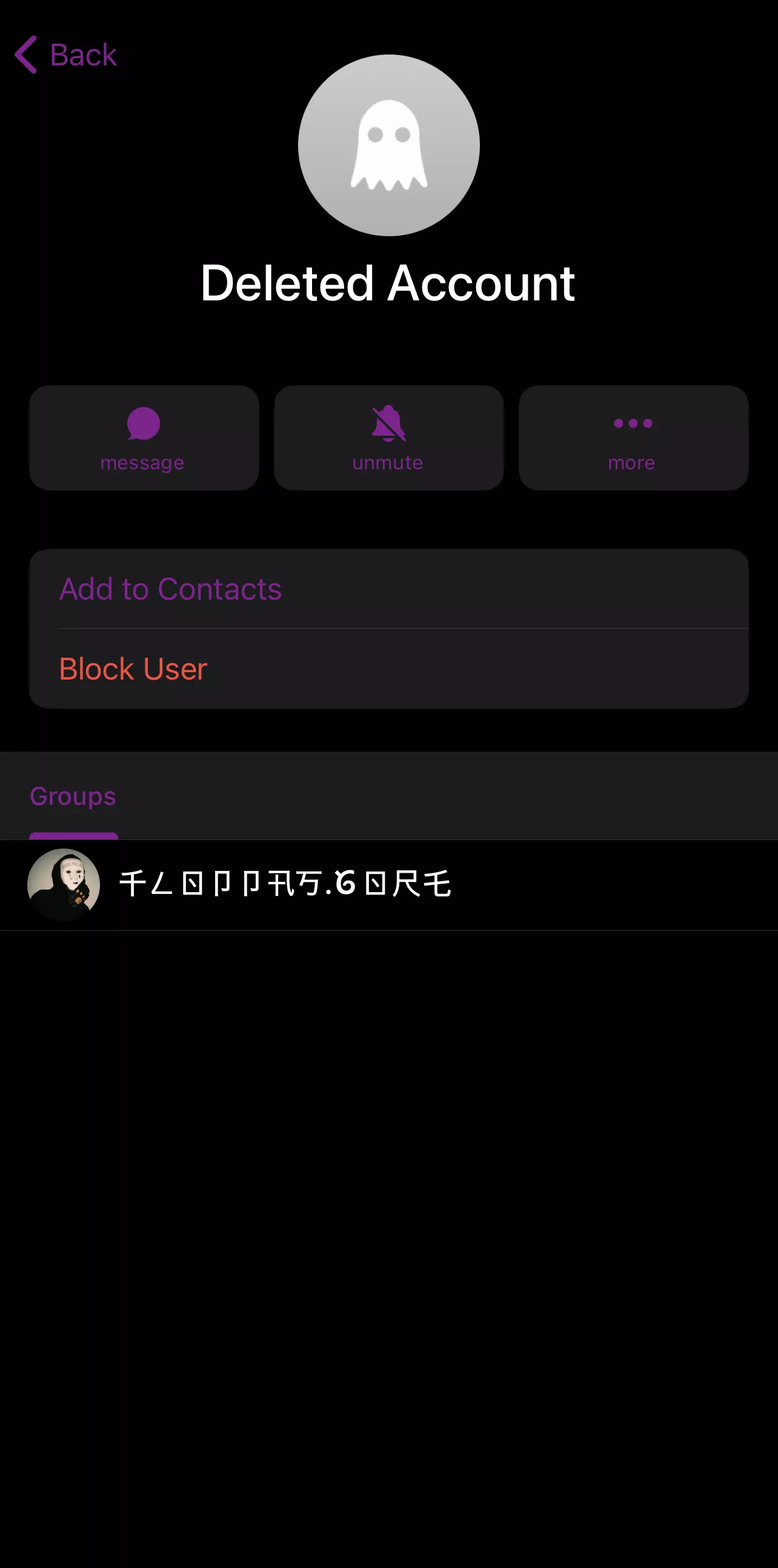Viewport: 778px width, 1568px height.
Task: Add this user to Contacts
Action: [x=170, y=589]
